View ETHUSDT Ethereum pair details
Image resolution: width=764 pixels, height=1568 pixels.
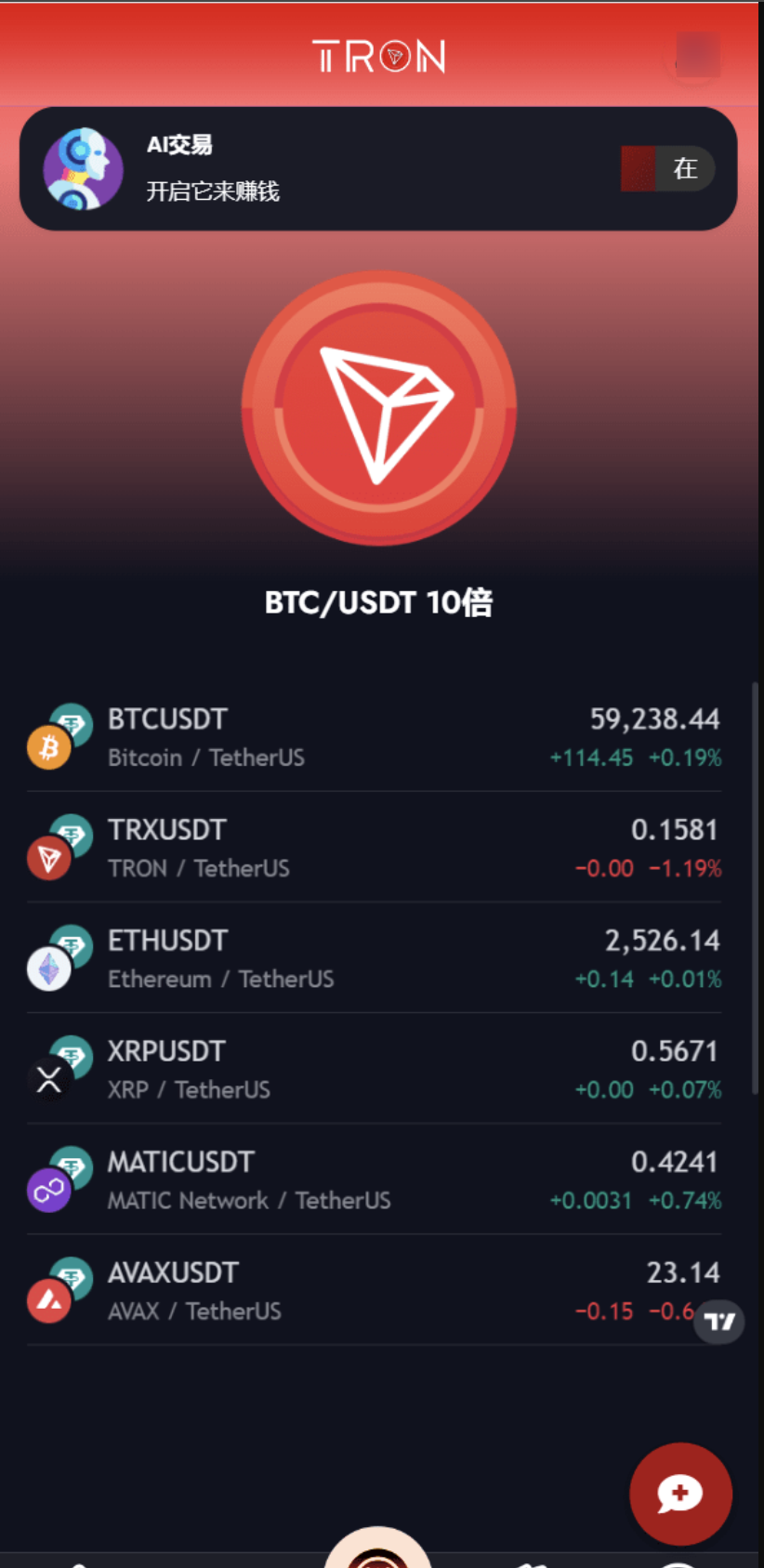374,958
